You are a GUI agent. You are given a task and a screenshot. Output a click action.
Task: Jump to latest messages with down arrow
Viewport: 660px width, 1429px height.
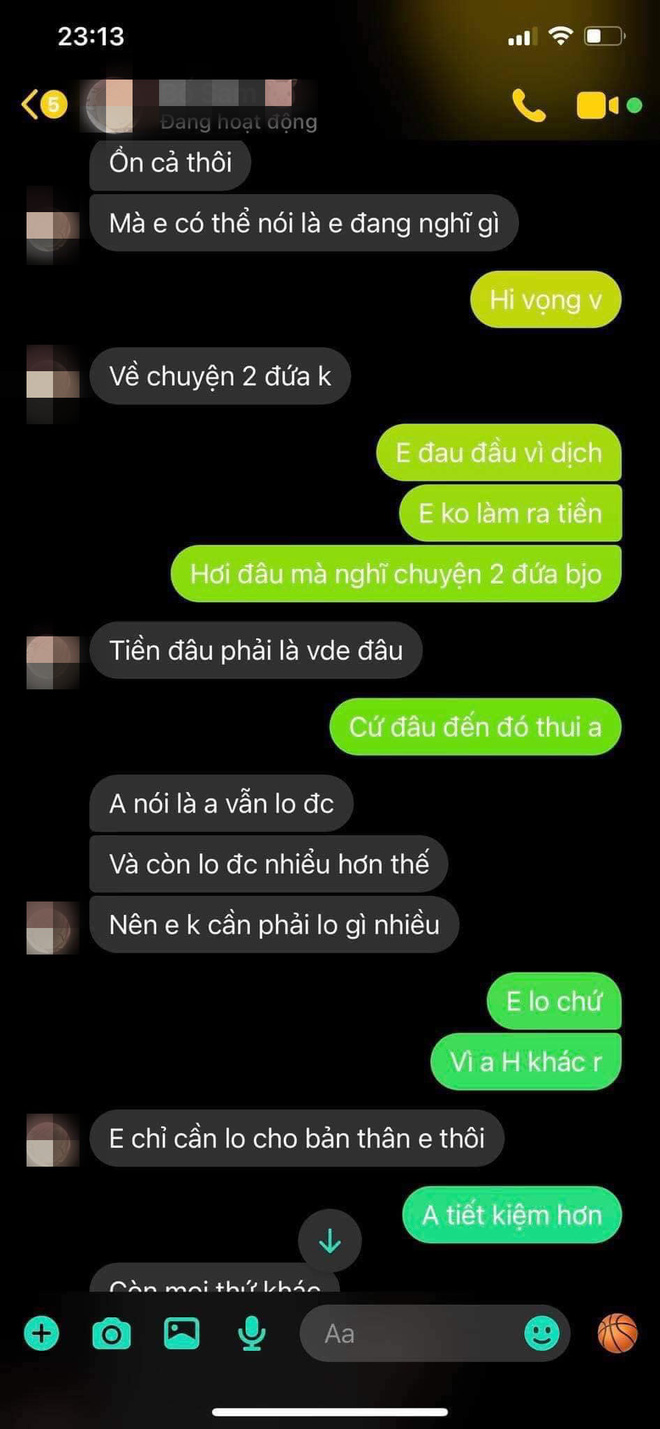pyautogui.click(x=329, y=1241)
